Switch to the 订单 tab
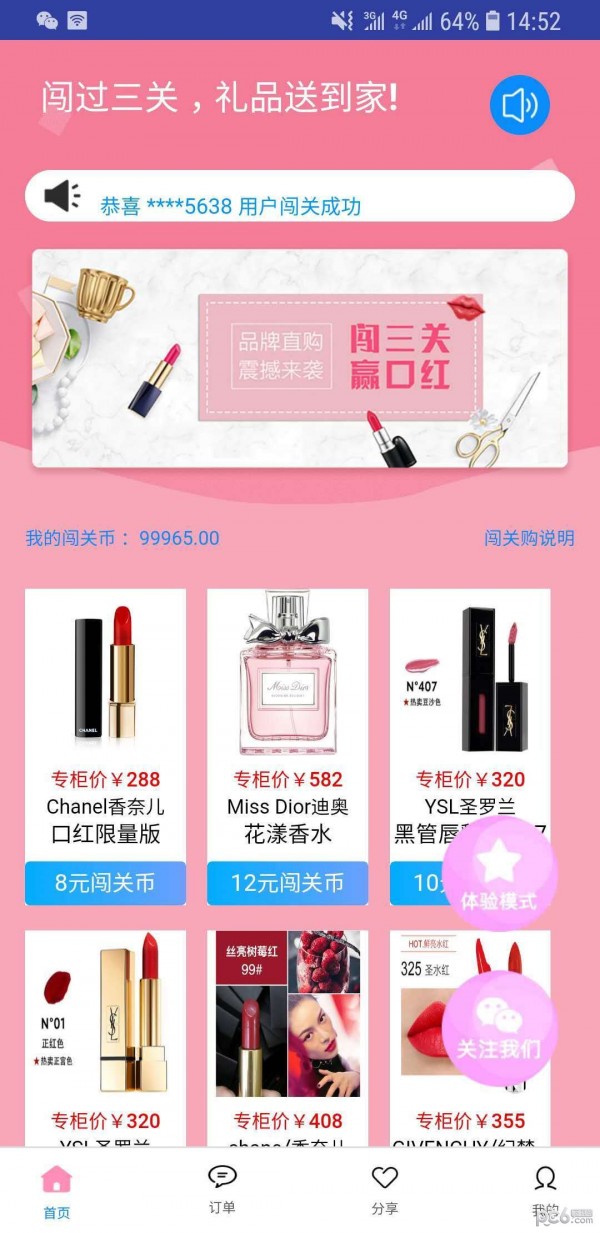Viewport: 600px width, 1233px height. (x=222, y=1190)
